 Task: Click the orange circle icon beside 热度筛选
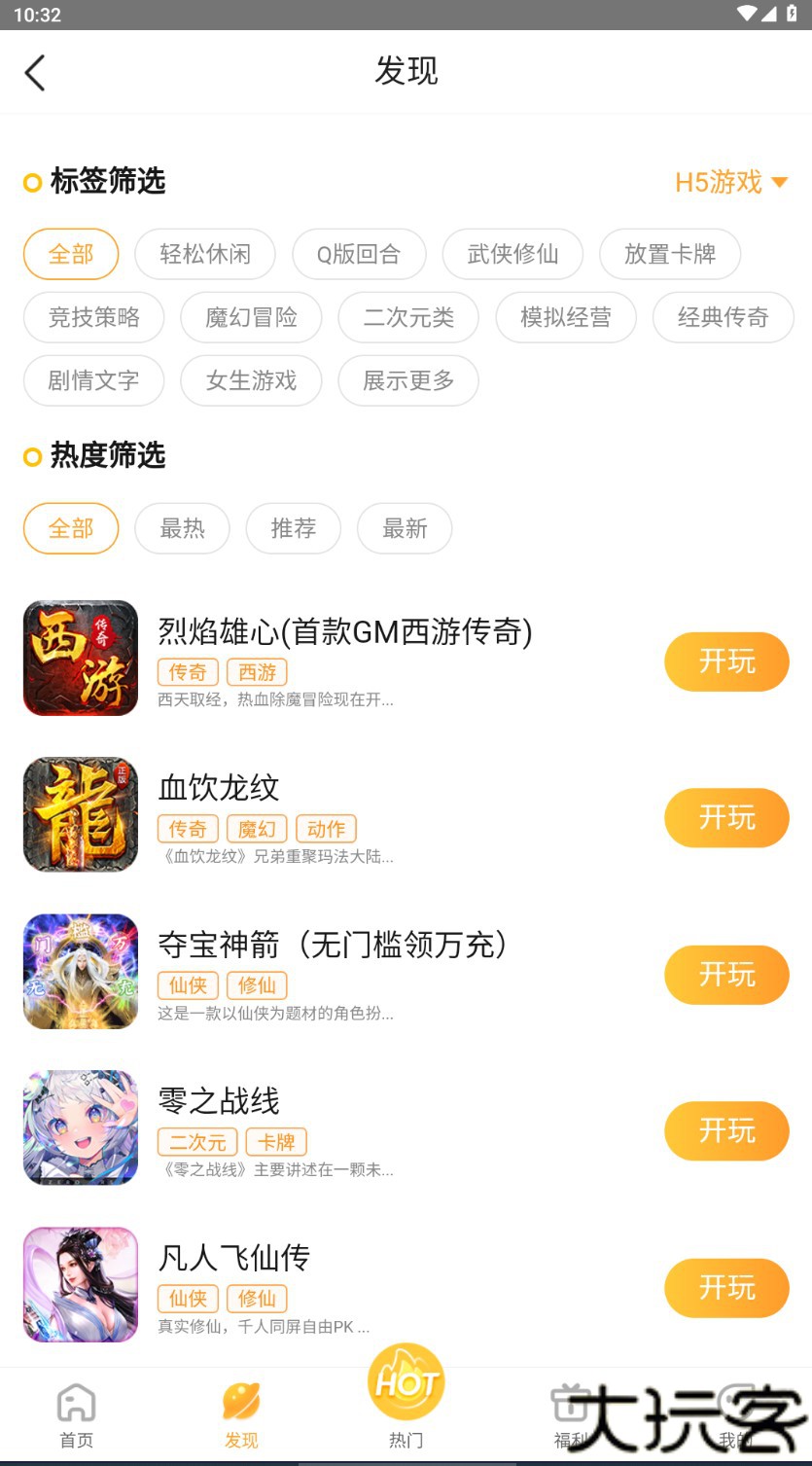pyautogui.click(x=32, y=457)
